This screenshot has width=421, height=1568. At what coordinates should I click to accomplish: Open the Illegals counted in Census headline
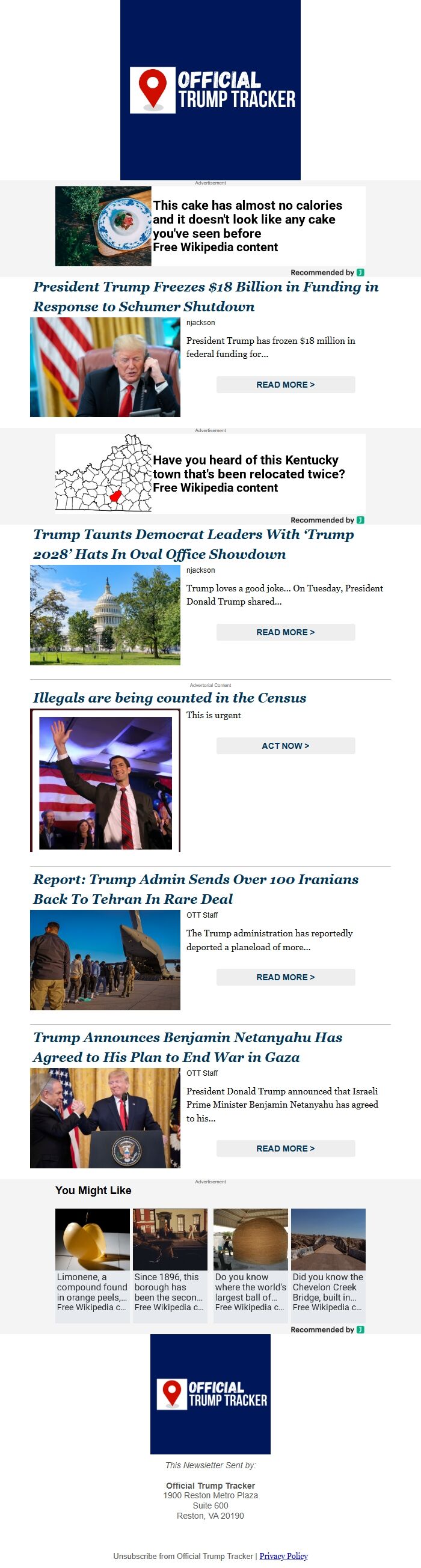tap(170, 698)
